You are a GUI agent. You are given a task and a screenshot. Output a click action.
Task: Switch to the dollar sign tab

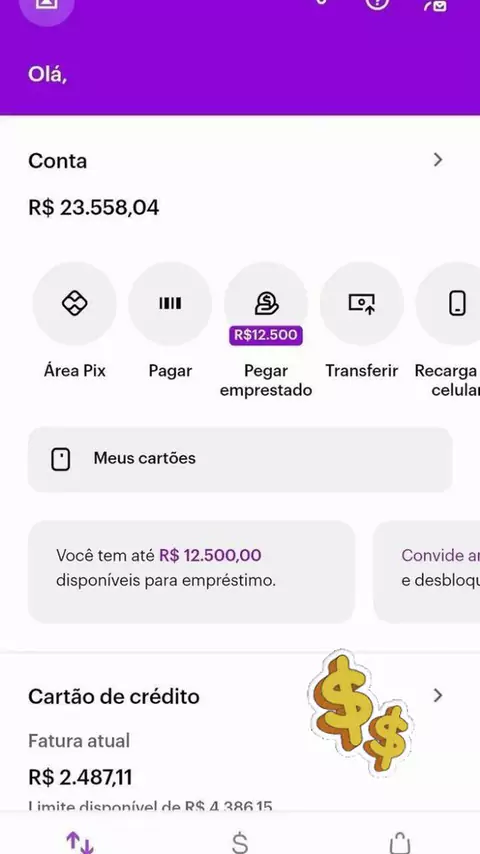point(240,843)
